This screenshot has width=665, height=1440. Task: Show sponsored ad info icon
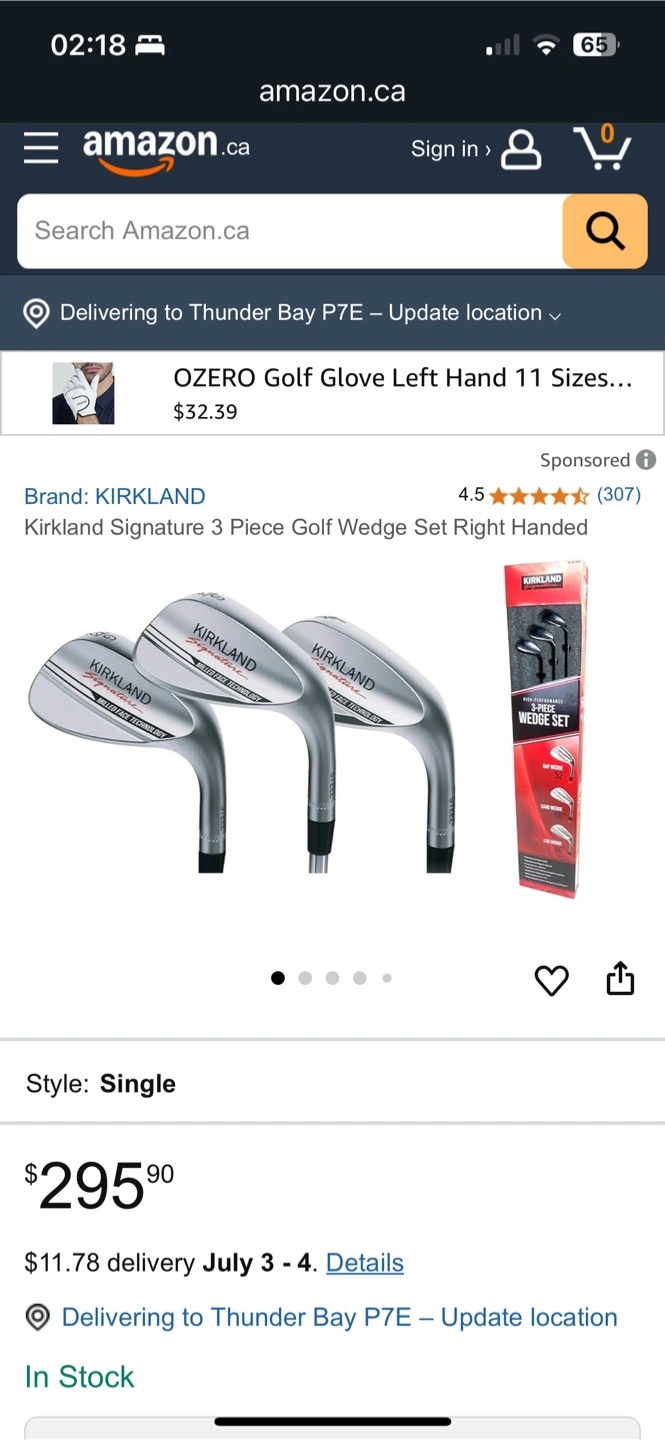646,460
